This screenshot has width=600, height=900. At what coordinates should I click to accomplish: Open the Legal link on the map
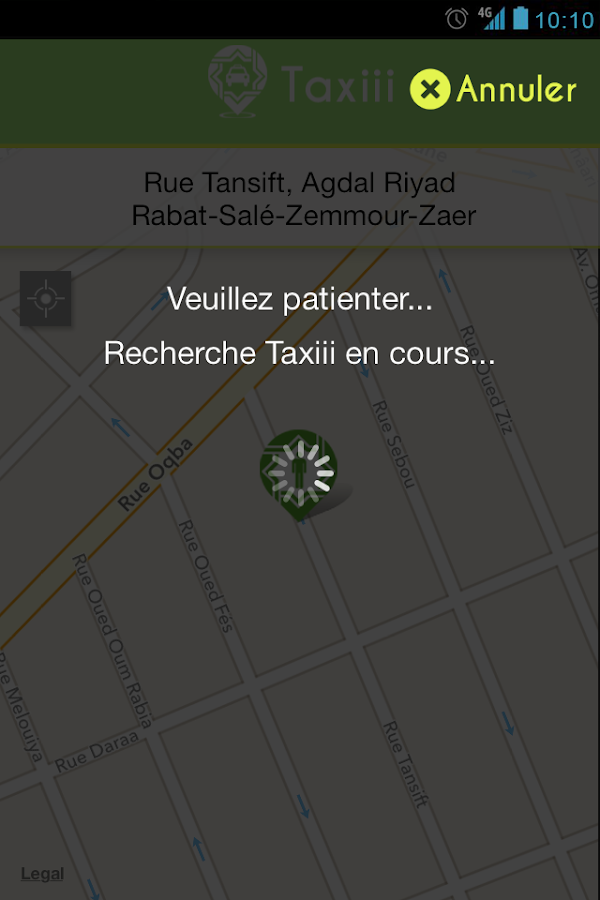42,874
